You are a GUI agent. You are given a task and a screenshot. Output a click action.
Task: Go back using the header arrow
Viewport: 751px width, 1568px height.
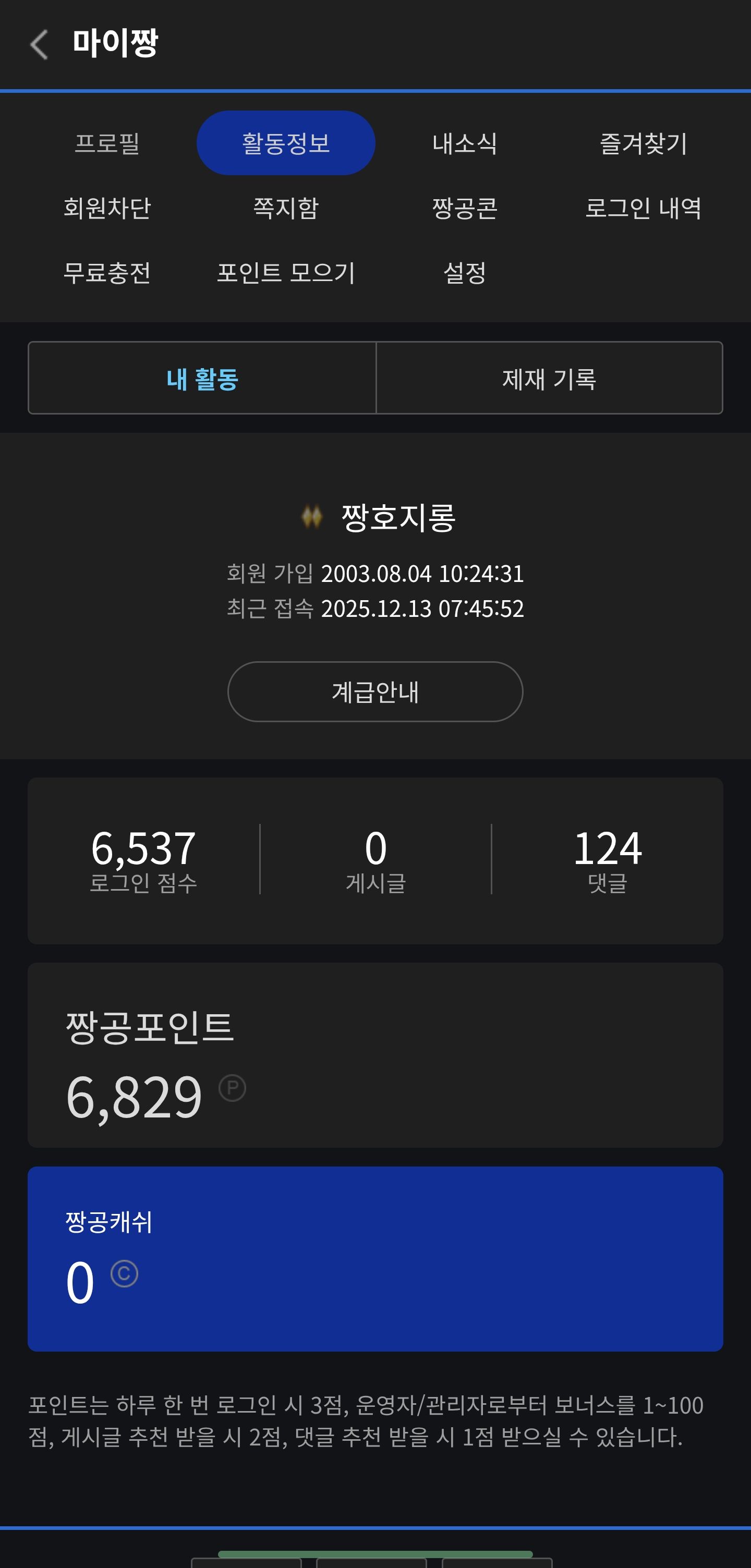(40, 44)
